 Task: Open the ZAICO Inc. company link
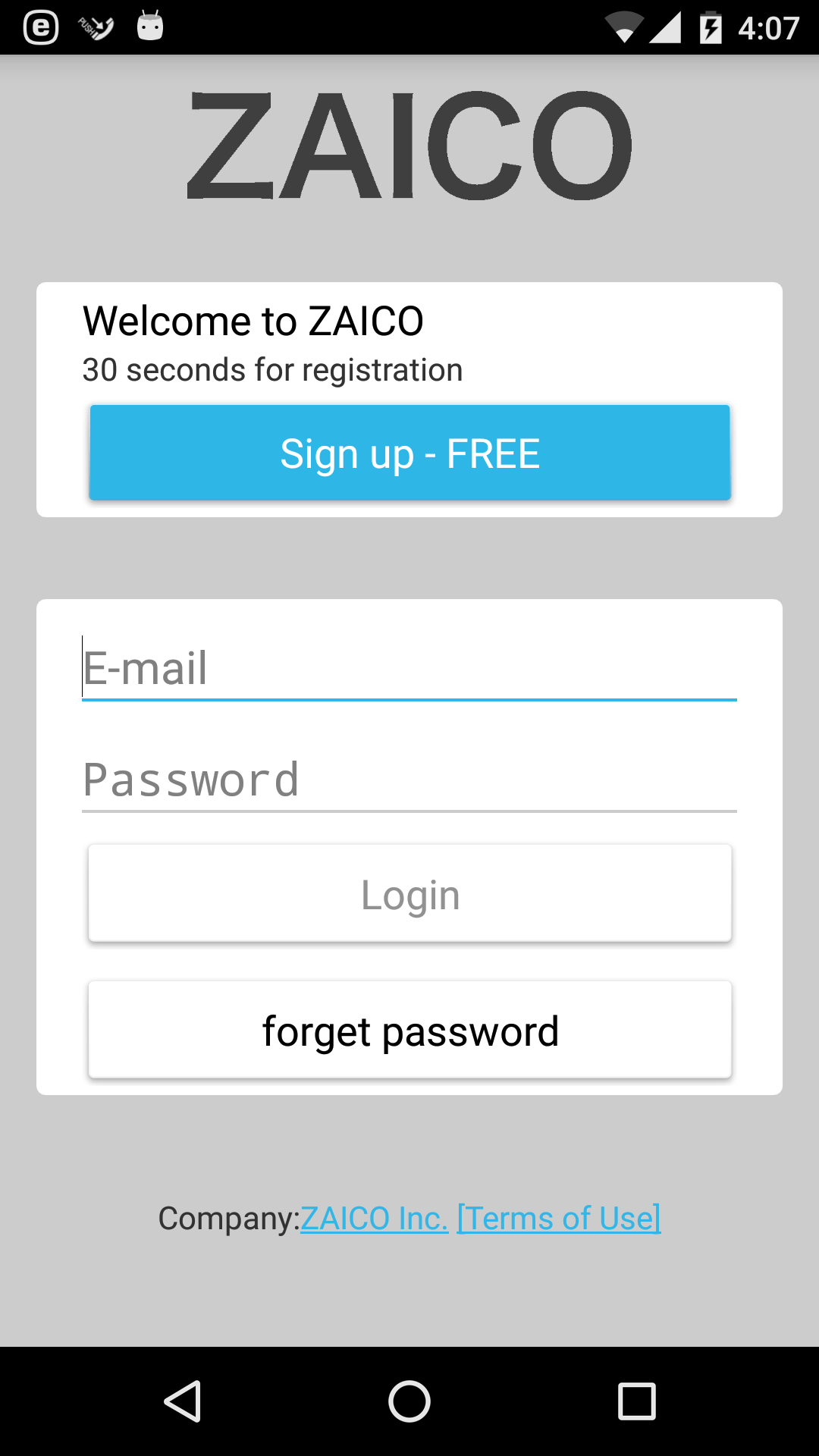tap(375, 1219)
